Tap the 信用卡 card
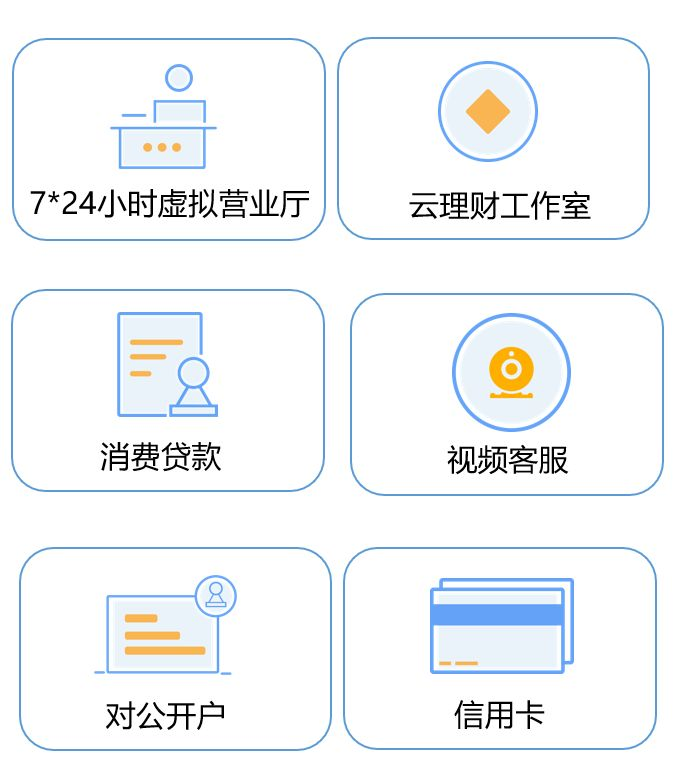Viewport: 685px width, 767px height. click(500, 649)
